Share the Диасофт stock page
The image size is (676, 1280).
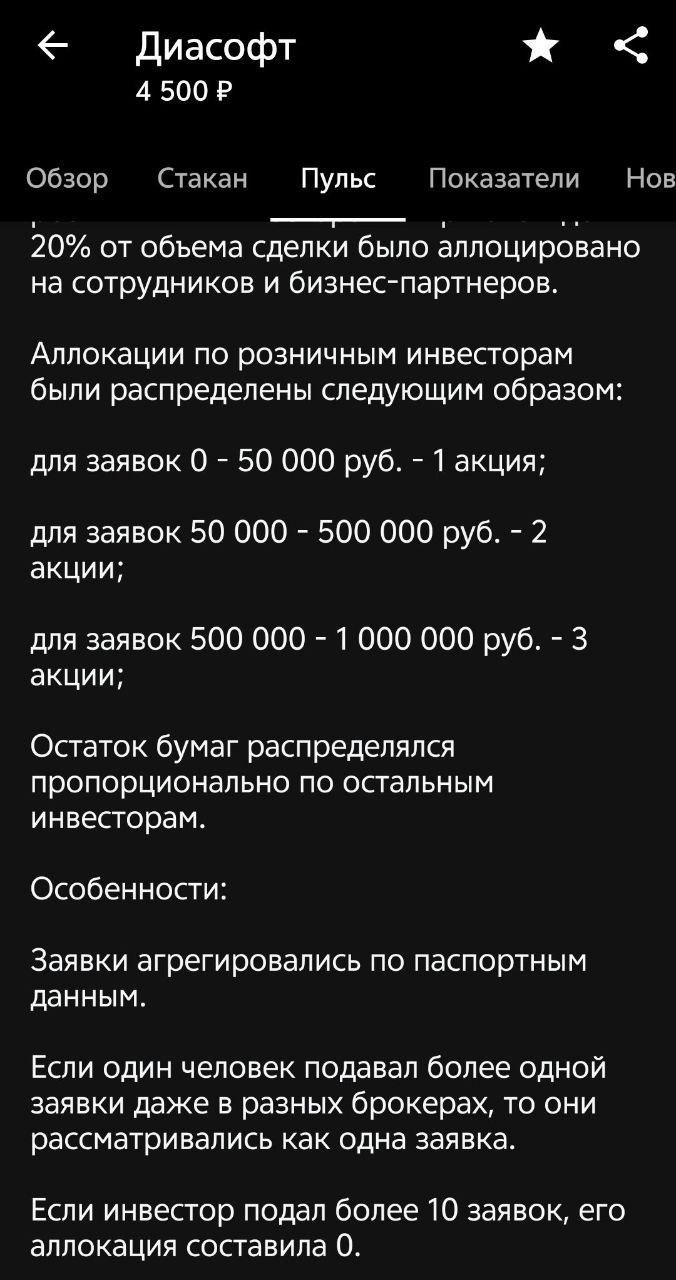630,46
